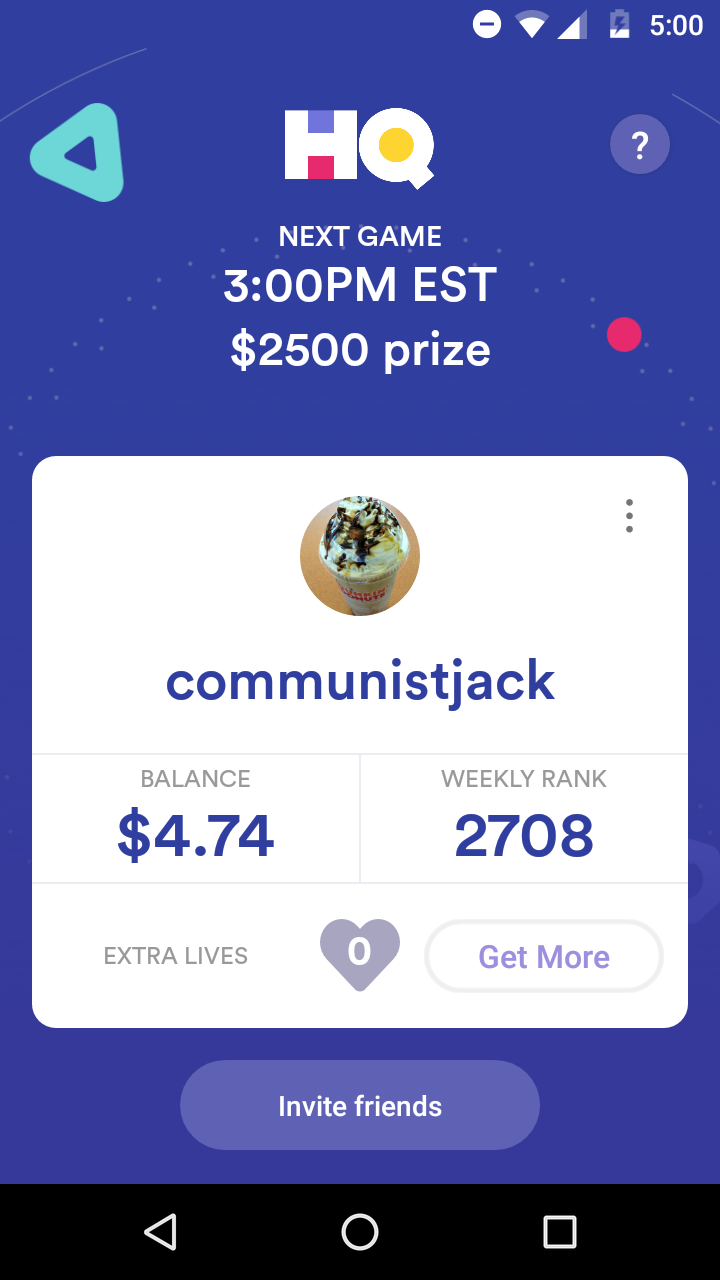Open the profile card overflow menu
Viewport: 720px width, 1280px height.
click(629, 515)
